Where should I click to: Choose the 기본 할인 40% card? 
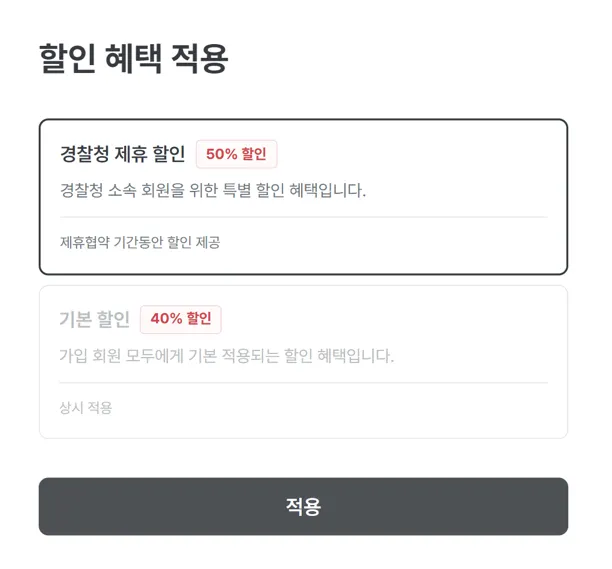click(303, 362)
